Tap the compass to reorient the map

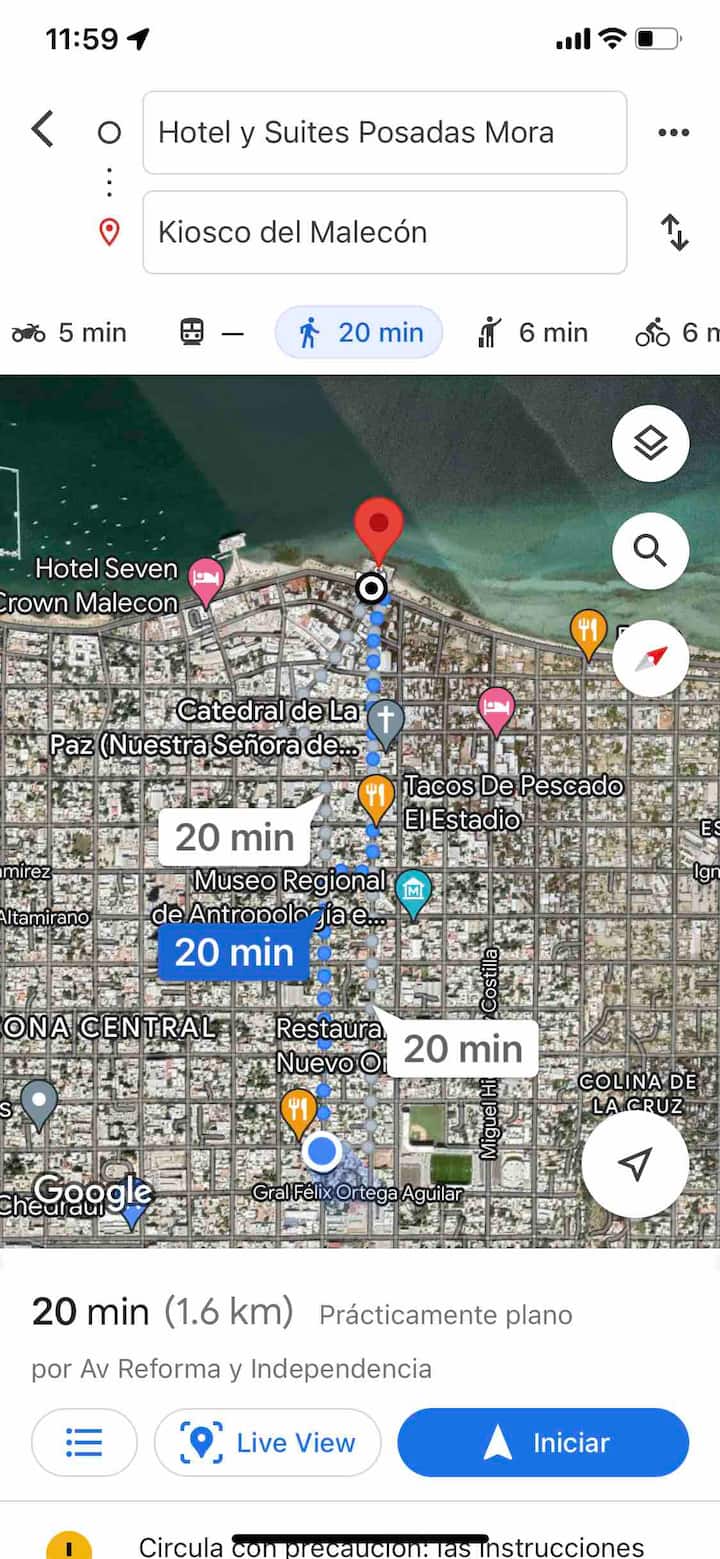(x=650, y=658)
